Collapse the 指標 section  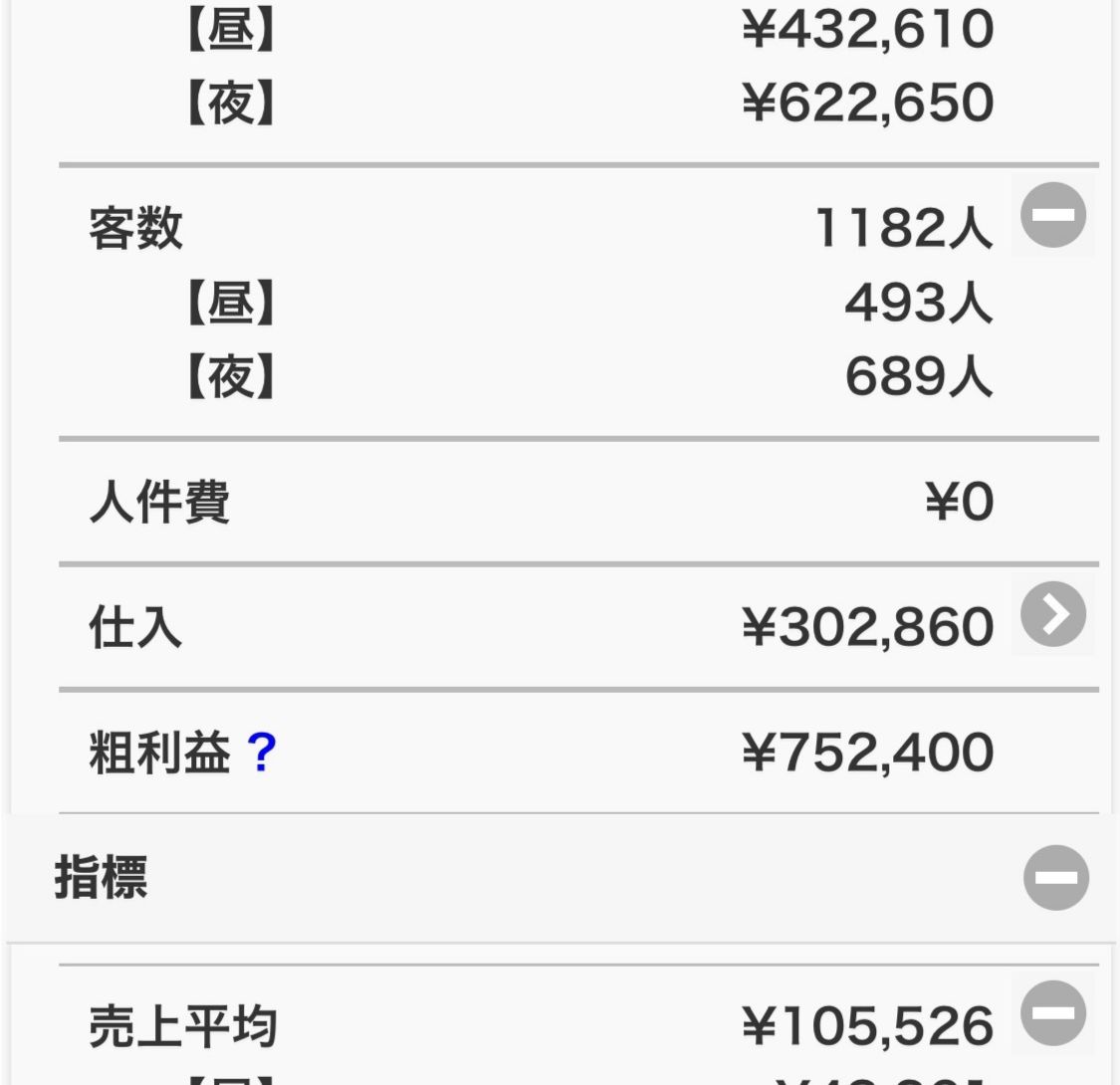(x=1055, y=878)
